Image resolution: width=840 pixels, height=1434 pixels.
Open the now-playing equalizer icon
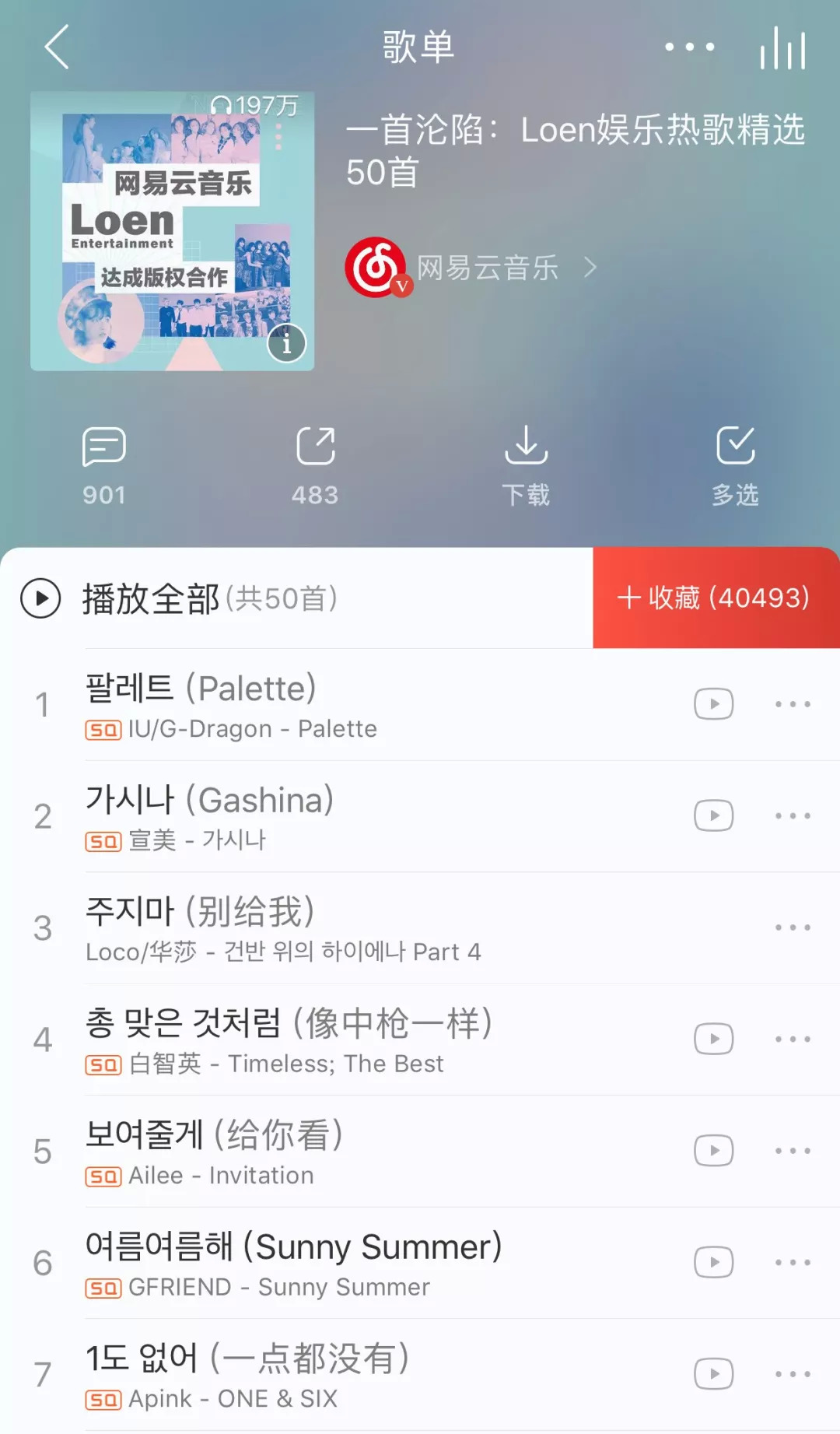[x=782, y=48]
